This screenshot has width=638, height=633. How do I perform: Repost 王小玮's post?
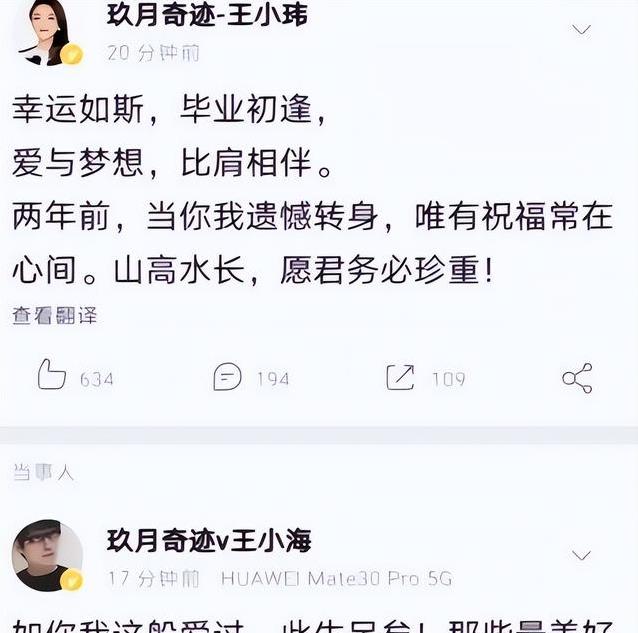(401, 377)
